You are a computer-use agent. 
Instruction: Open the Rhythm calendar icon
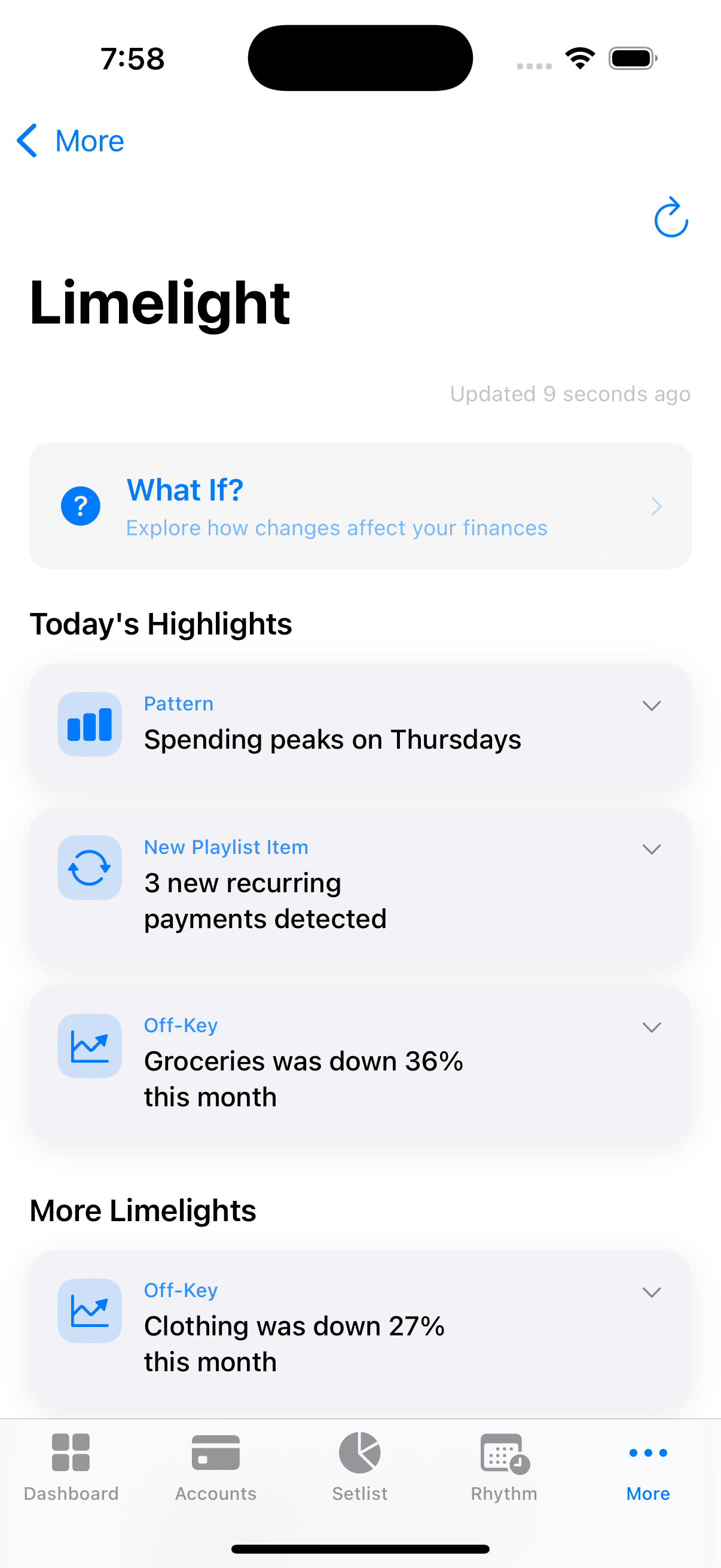pos(504,1452)
